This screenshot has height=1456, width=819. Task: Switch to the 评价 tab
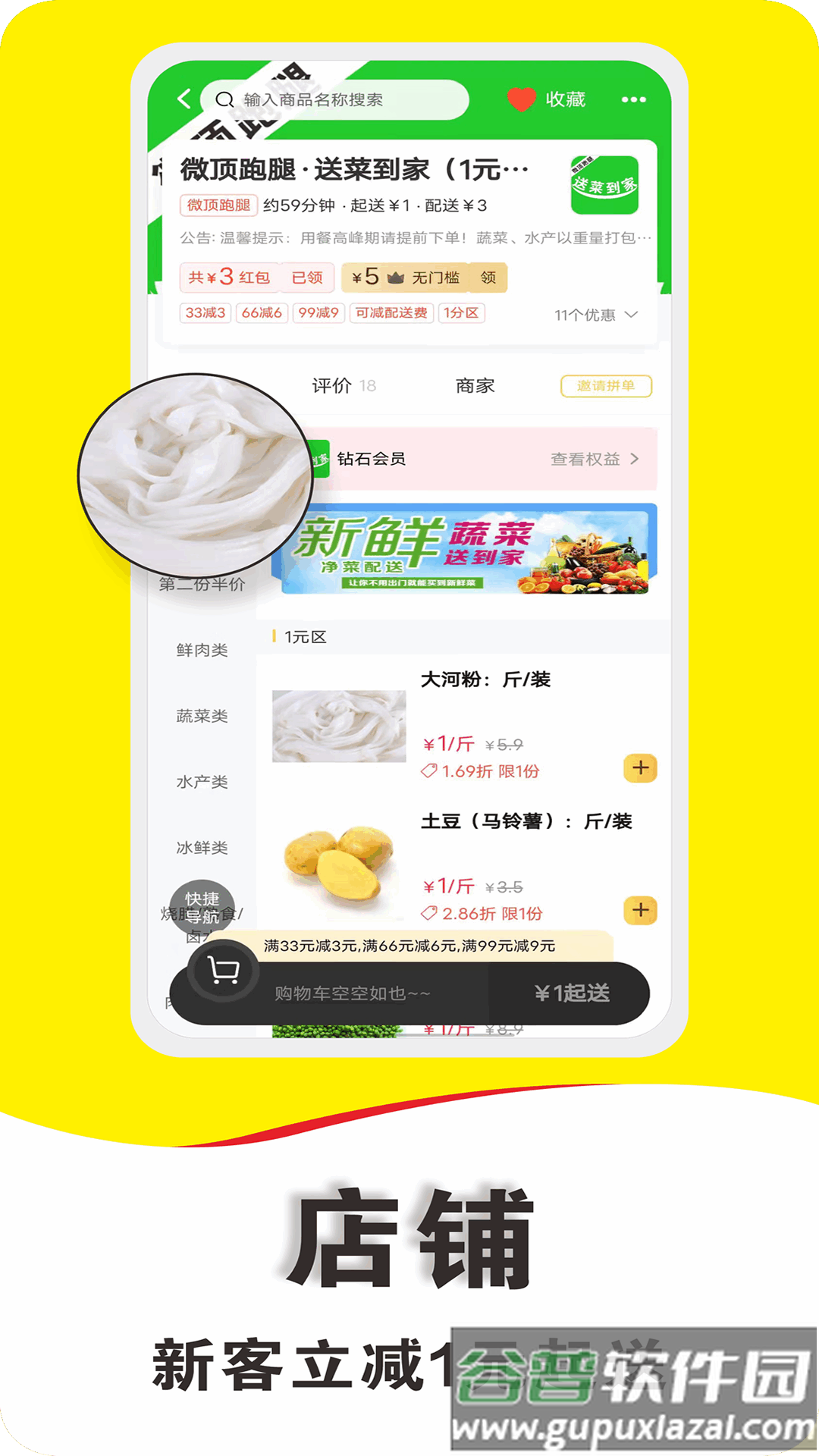point(331,385)
